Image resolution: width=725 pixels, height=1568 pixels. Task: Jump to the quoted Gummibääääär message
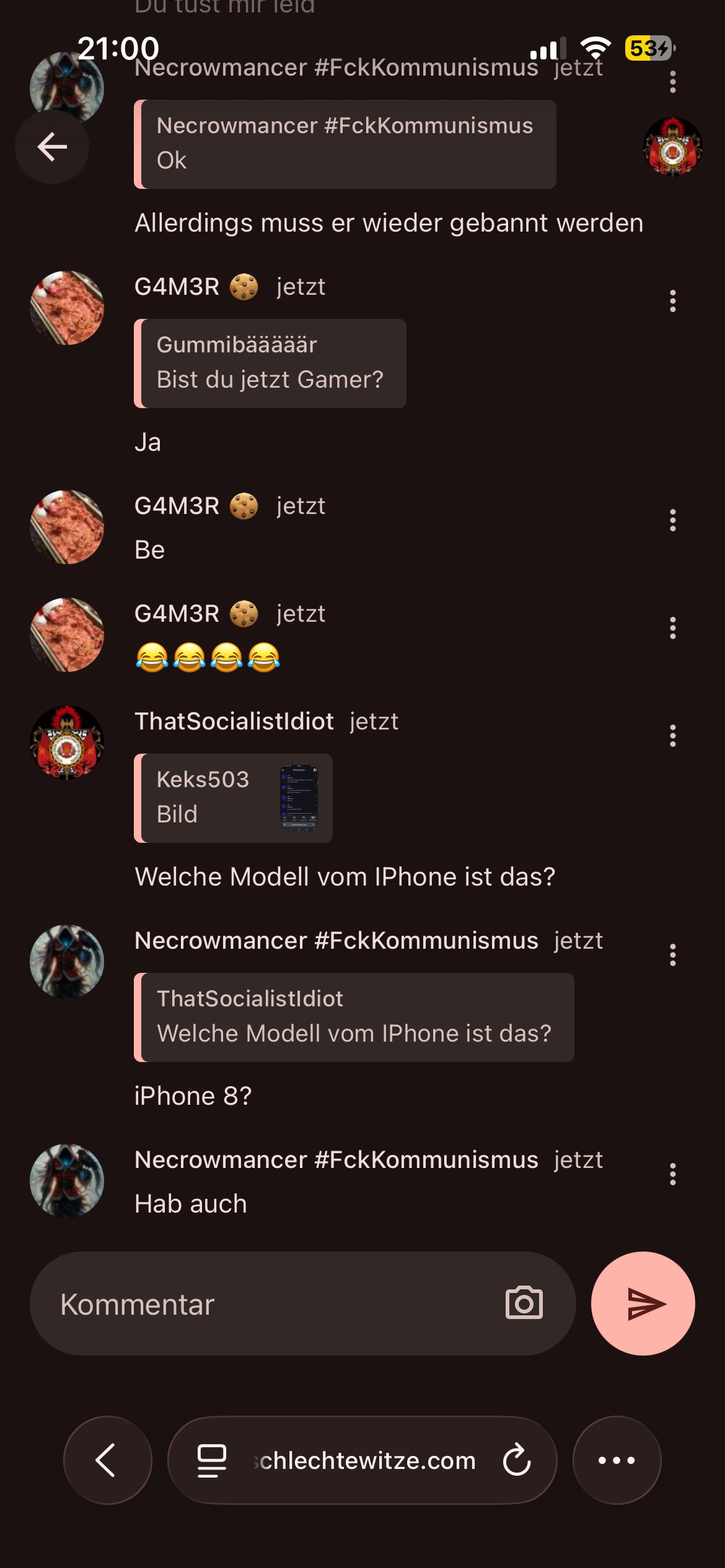coord(270,363)
